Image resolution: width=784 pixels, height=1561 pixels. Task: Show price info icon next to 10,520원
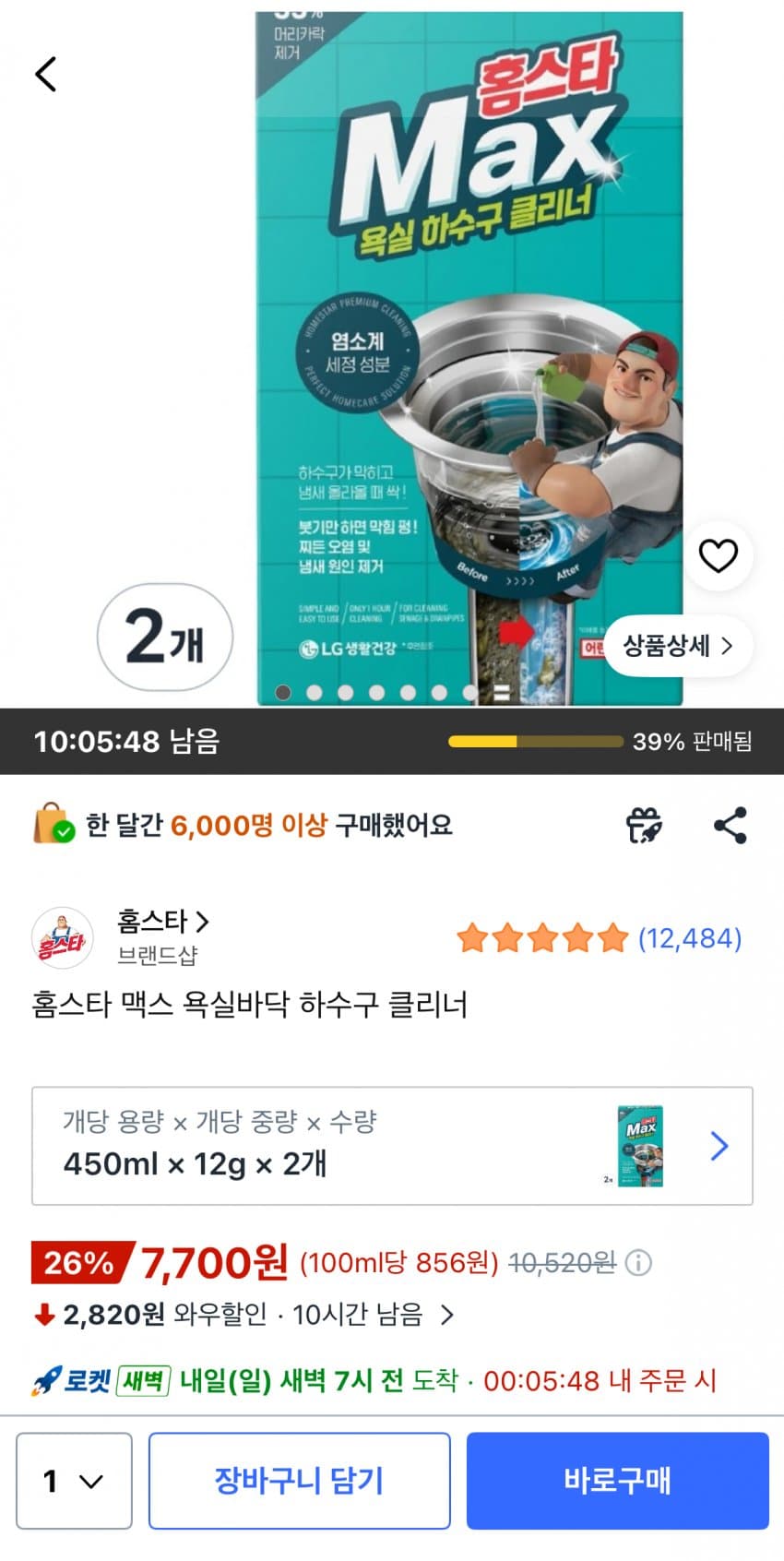point(638,1262)
